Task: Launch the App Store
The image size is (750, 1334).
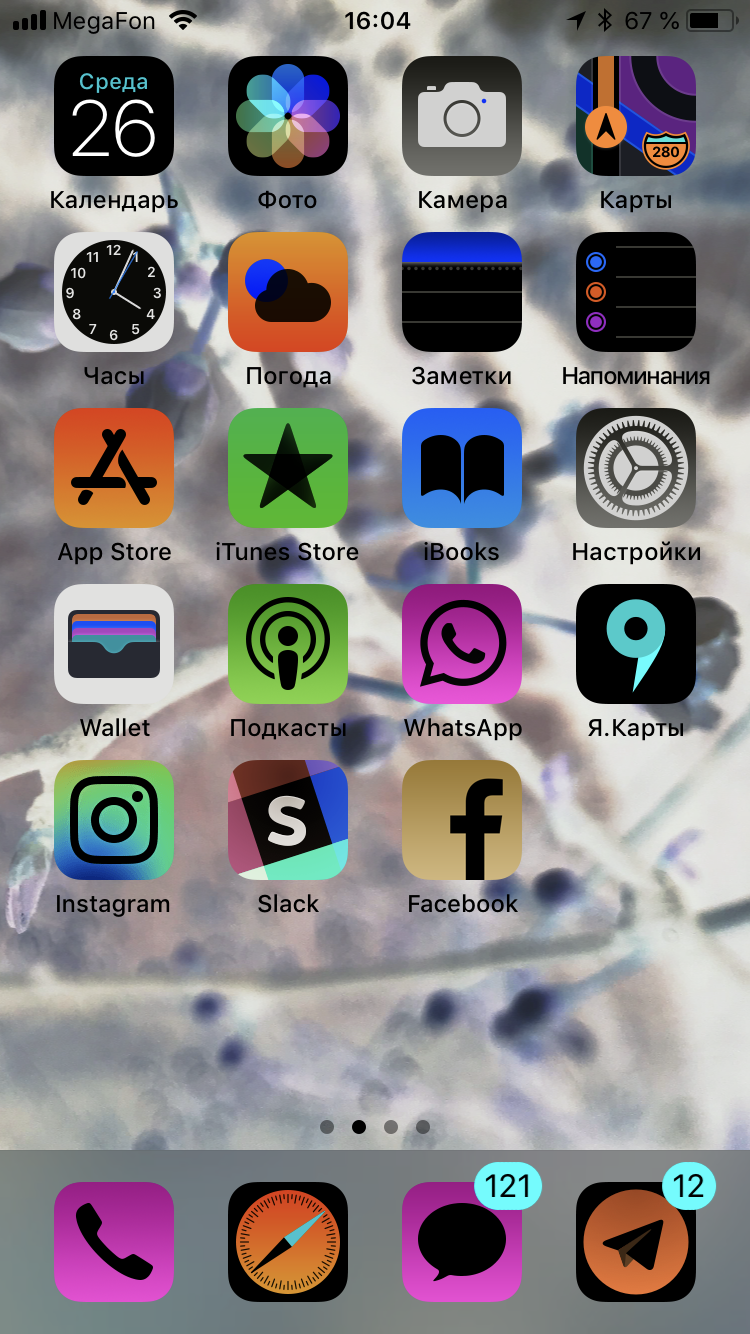Action: pyautogui.click(x=114, y=468)
